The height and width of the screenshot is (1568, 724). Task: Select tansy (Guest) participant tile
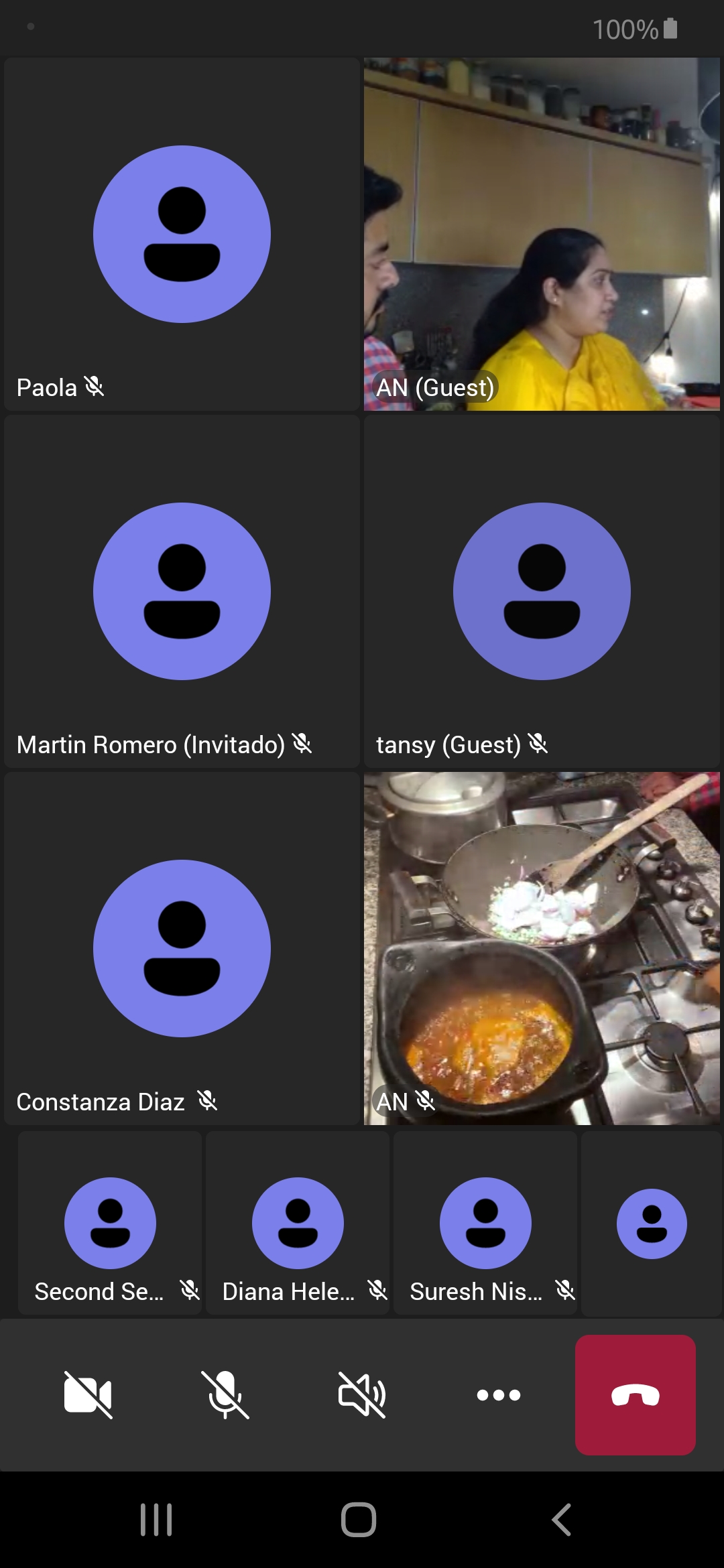coord(542,591)
